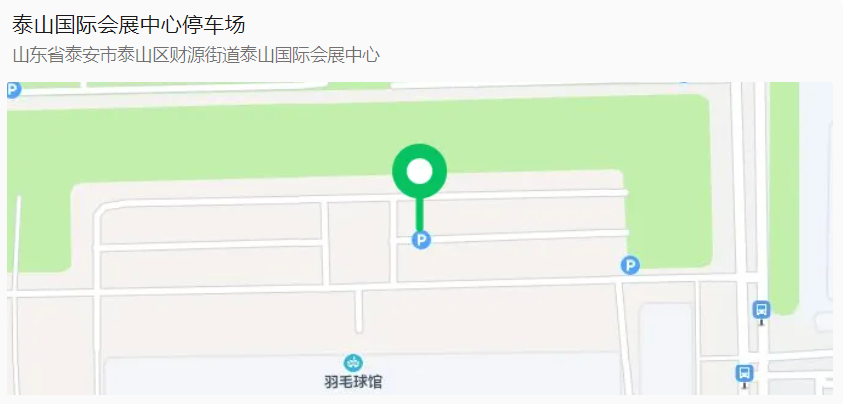Open the 泰山国际会展中心停车场 location map
This screenshot has width=847, height=404.
pyautogui.click(x=420, y=240)
